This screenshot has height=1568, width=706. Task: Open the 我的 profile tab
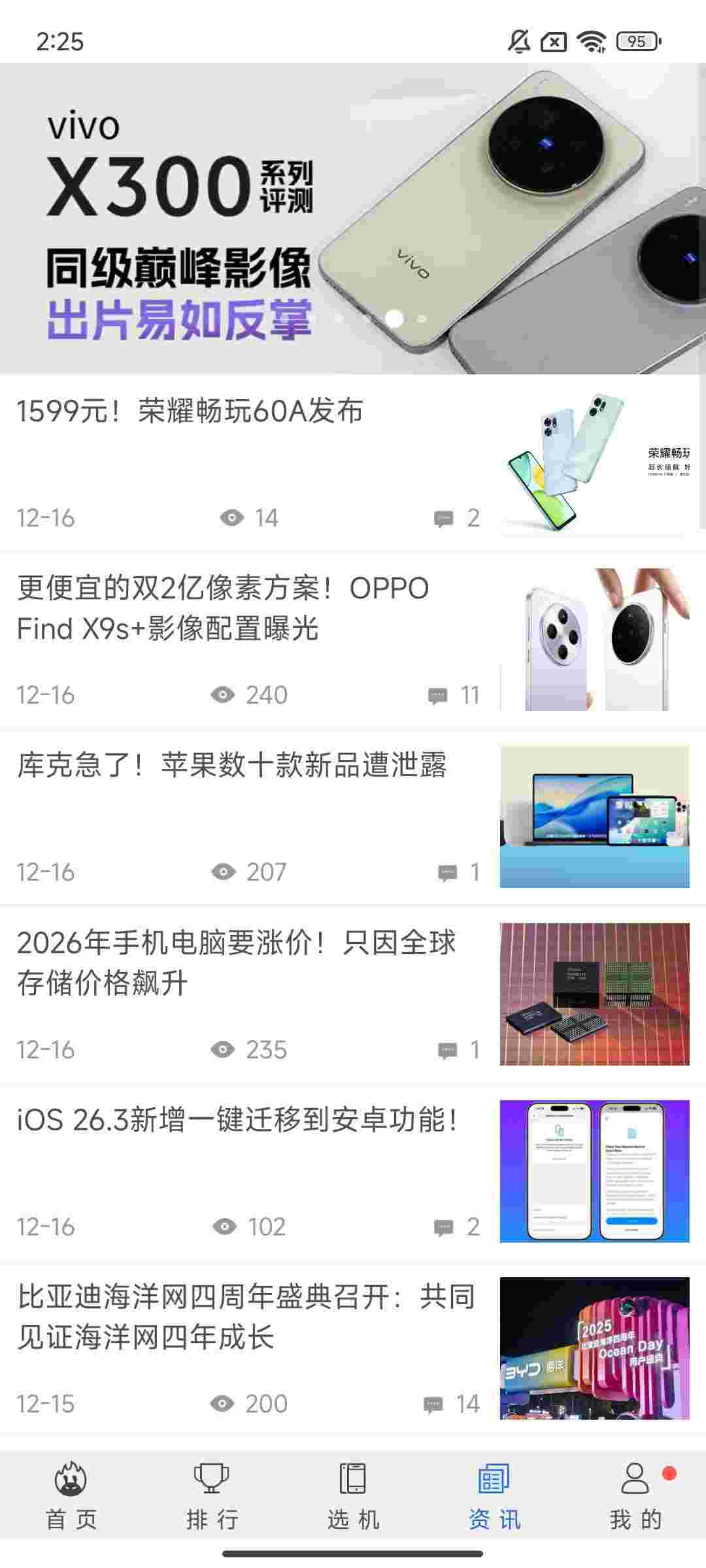635,1494
